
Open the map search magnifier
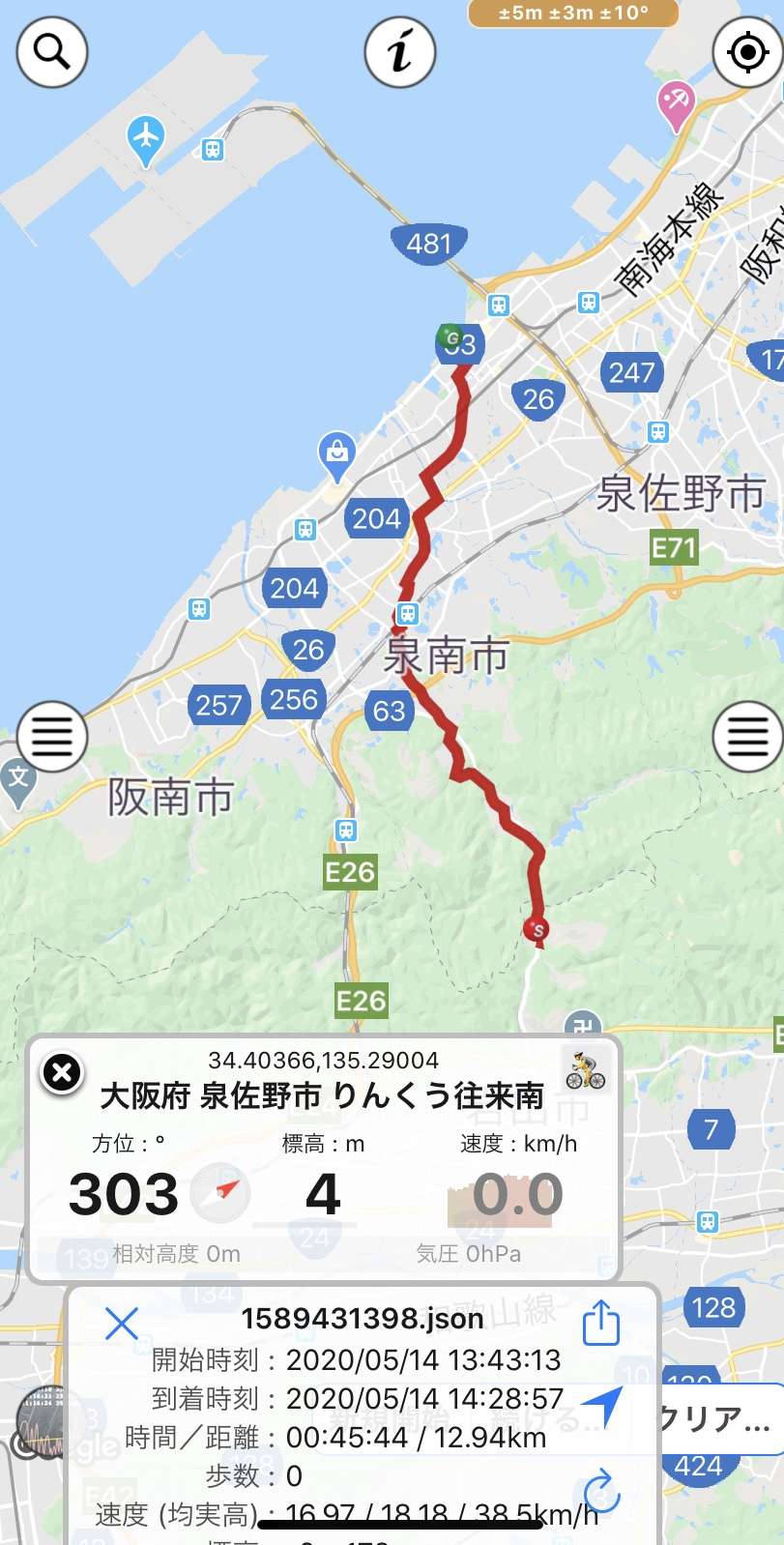pos(52,52)
